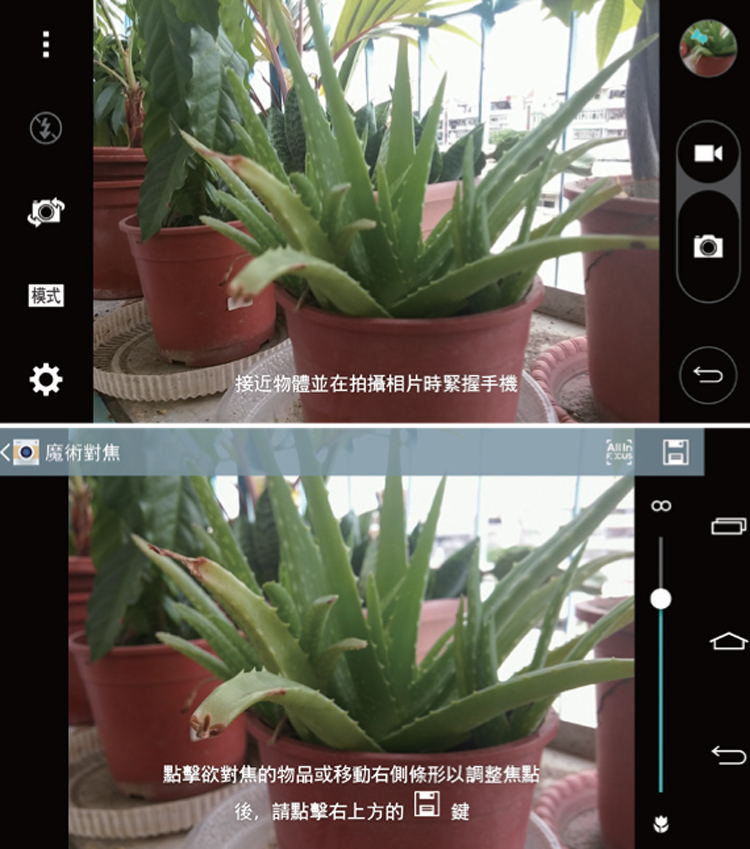Tap the circled back arrow in camera
The height and width of the screenshot is (849, 750).
(x=708, y=375)
